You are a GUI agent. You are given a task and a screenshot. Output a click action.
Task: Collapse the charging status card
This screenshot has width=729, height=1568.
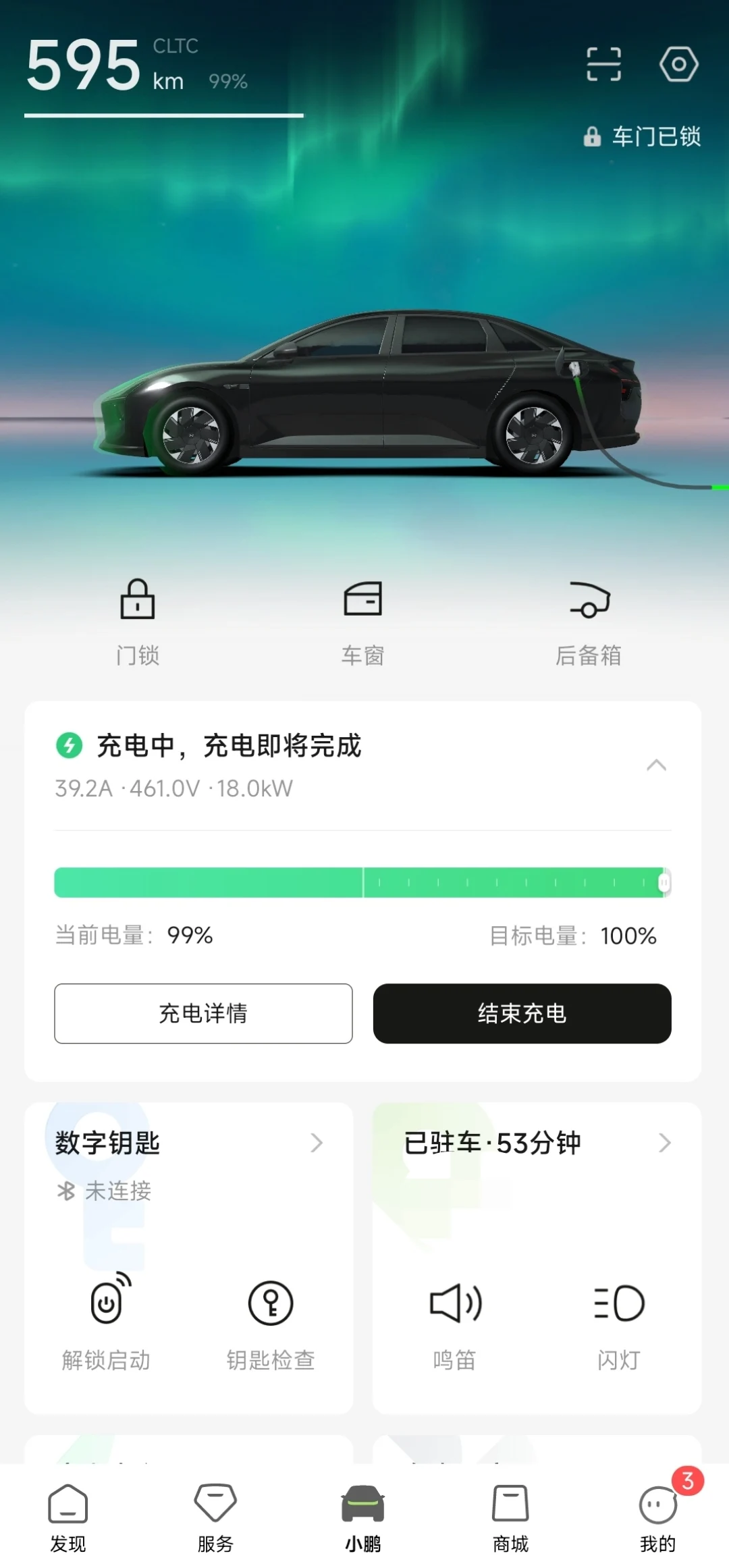(x=656, y=765)
